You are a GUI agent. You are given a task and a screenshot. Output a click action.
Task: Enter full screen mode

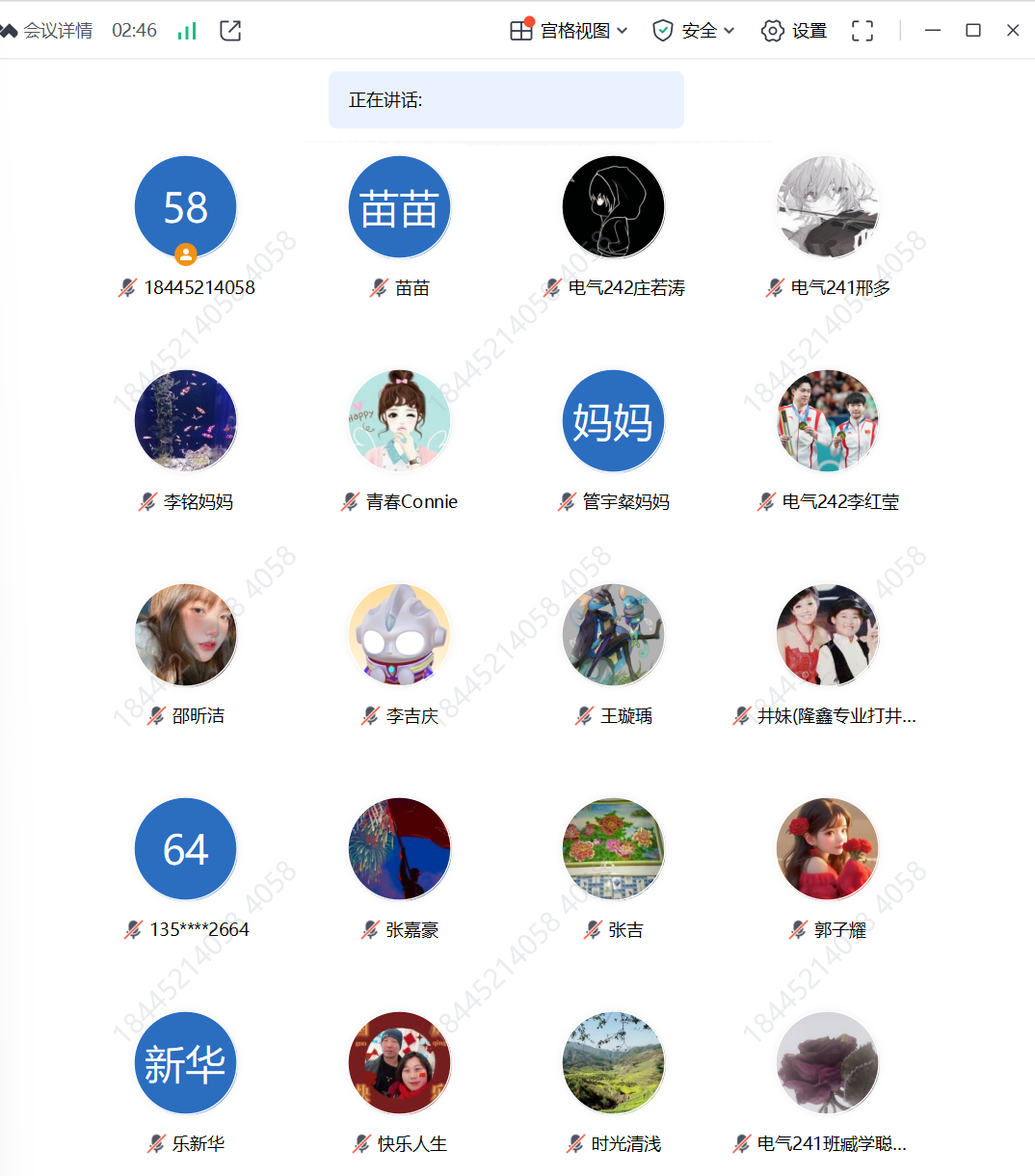(862, 31)
